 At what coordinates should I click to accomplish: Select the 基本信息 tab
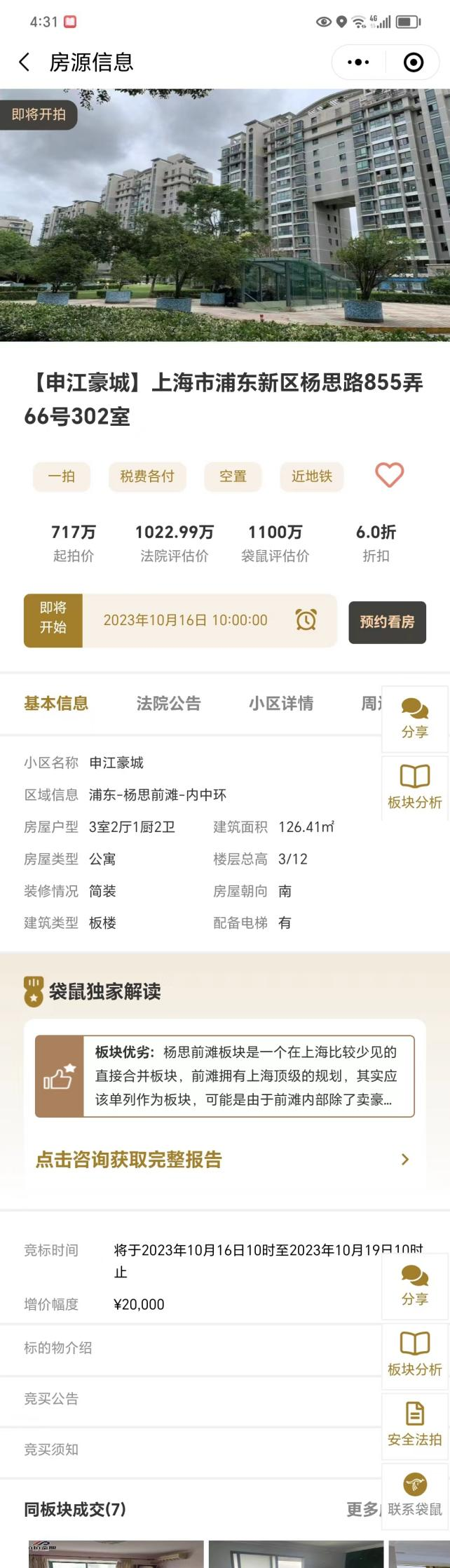(56, 703)
